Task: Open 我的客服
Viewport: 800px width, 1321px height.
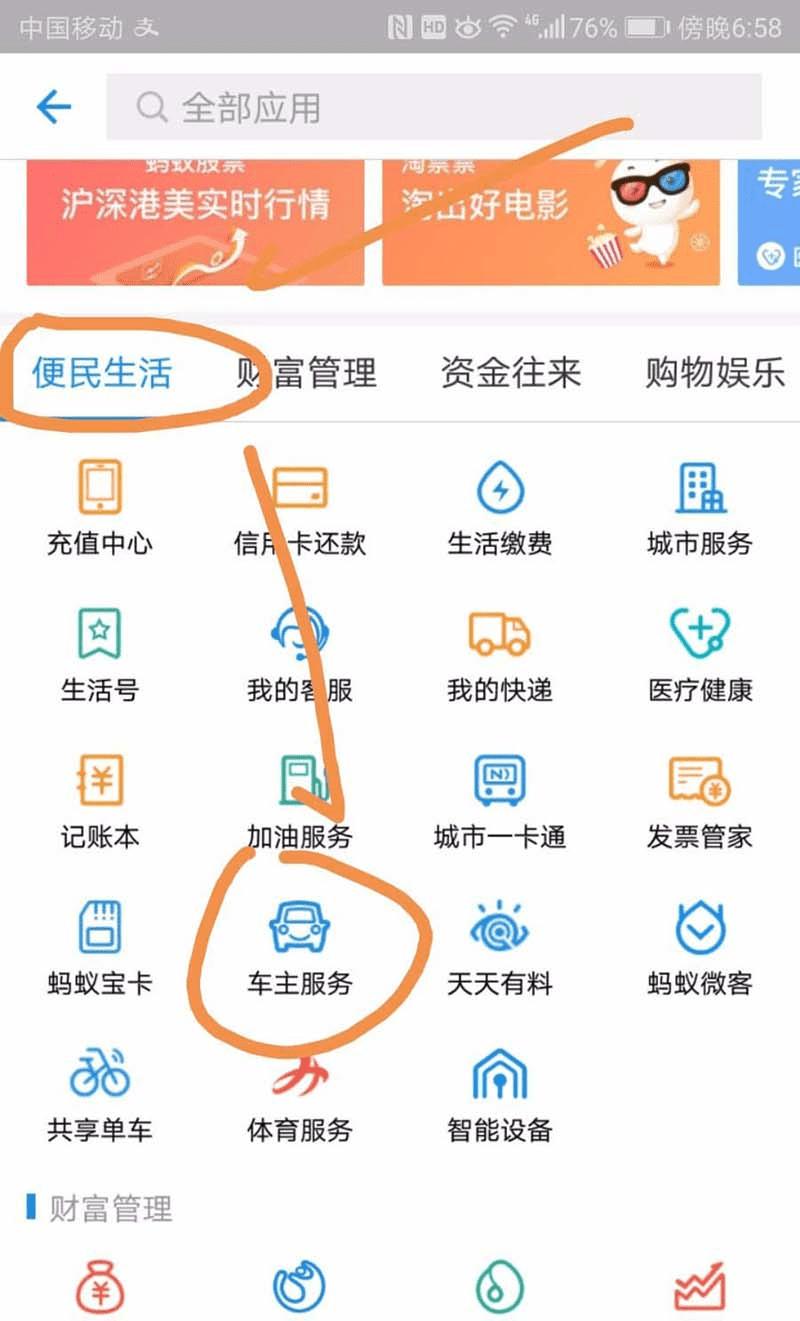Action: click(299, 653)
